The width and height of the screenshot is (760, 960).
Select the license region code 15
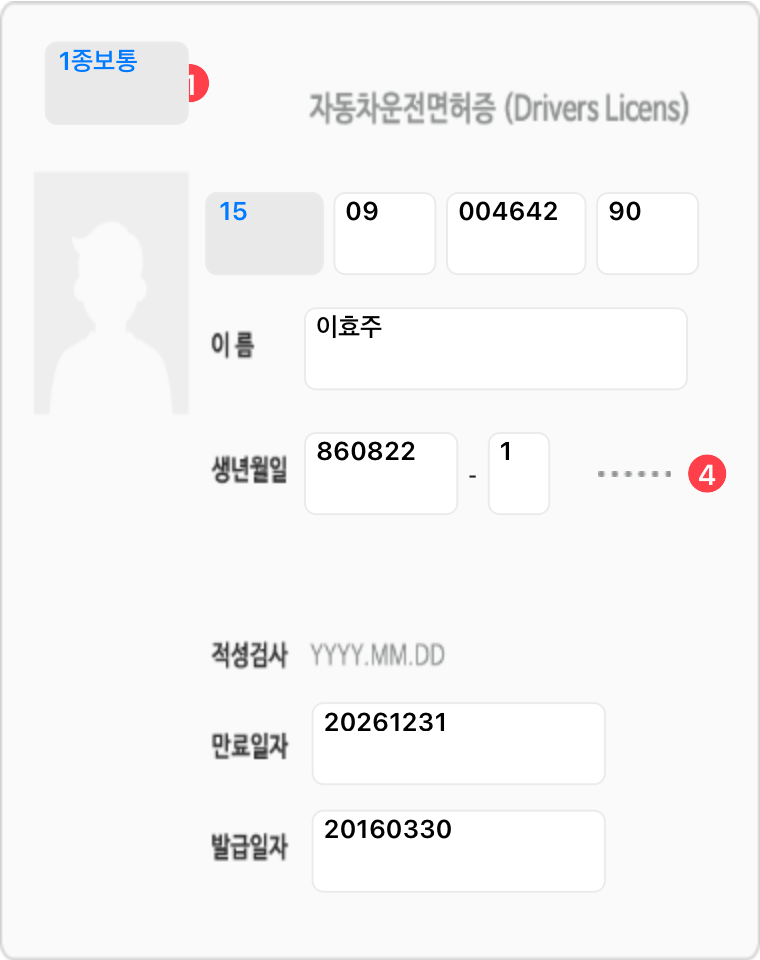point(264,233)
